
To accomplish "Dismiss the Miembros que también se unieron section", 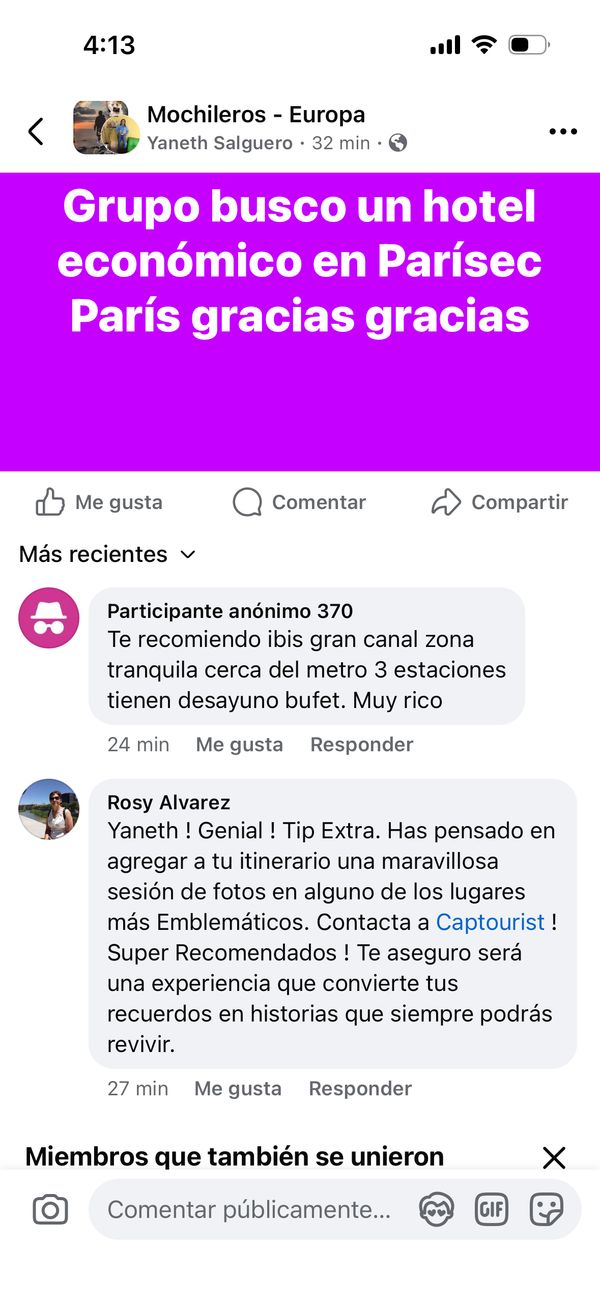I will [x=553, y=1158].
